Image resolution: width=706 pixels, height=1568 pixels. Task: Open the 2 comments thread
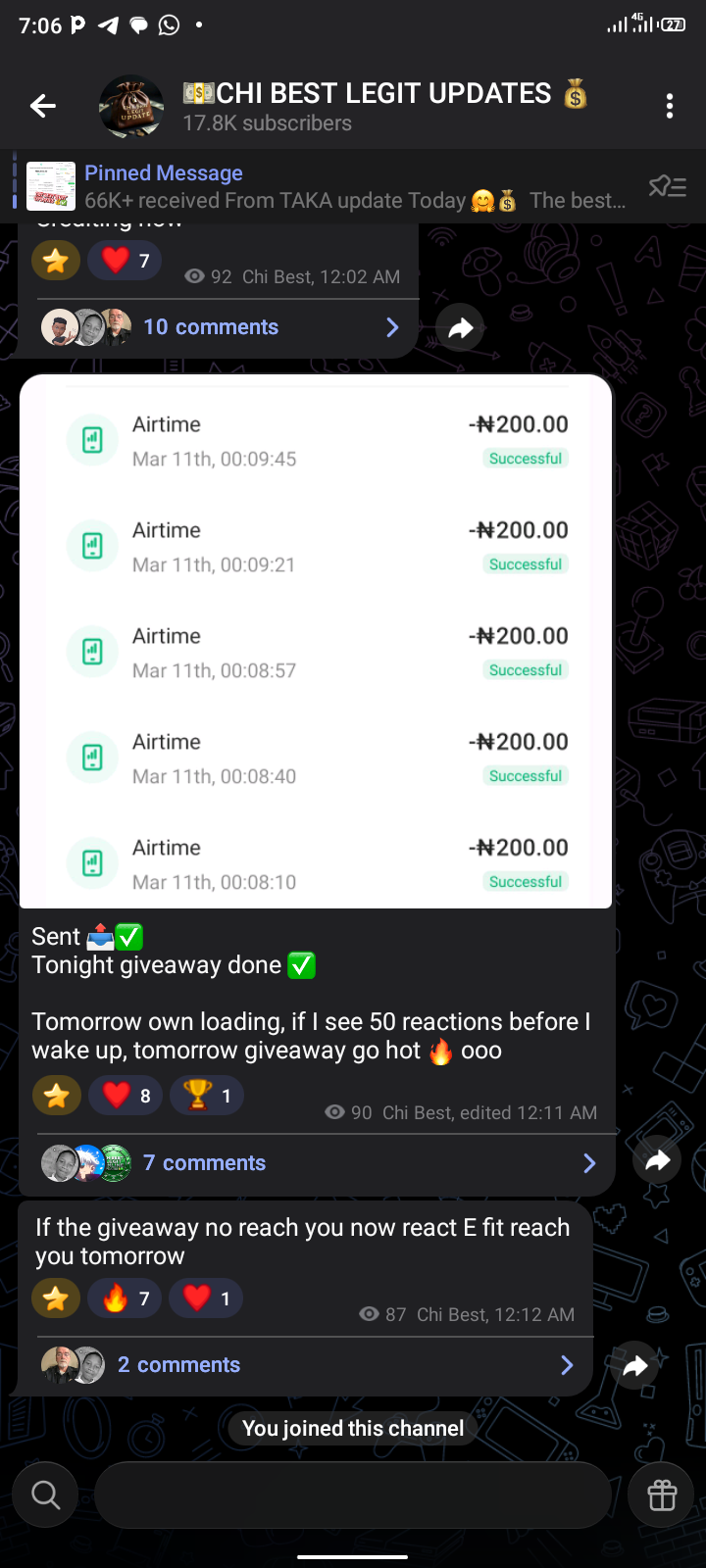click(x=306, y=1365)
